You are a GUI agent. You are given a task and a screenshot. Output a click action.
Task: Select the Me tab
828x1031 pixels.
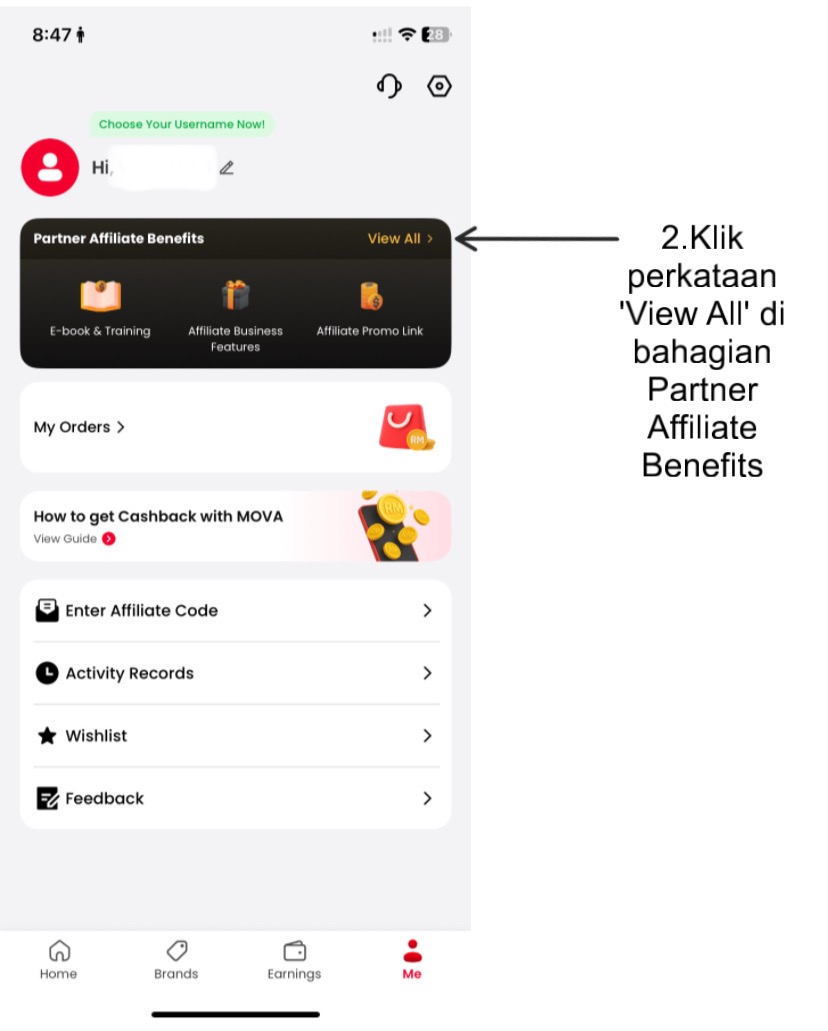coord(412,960)
